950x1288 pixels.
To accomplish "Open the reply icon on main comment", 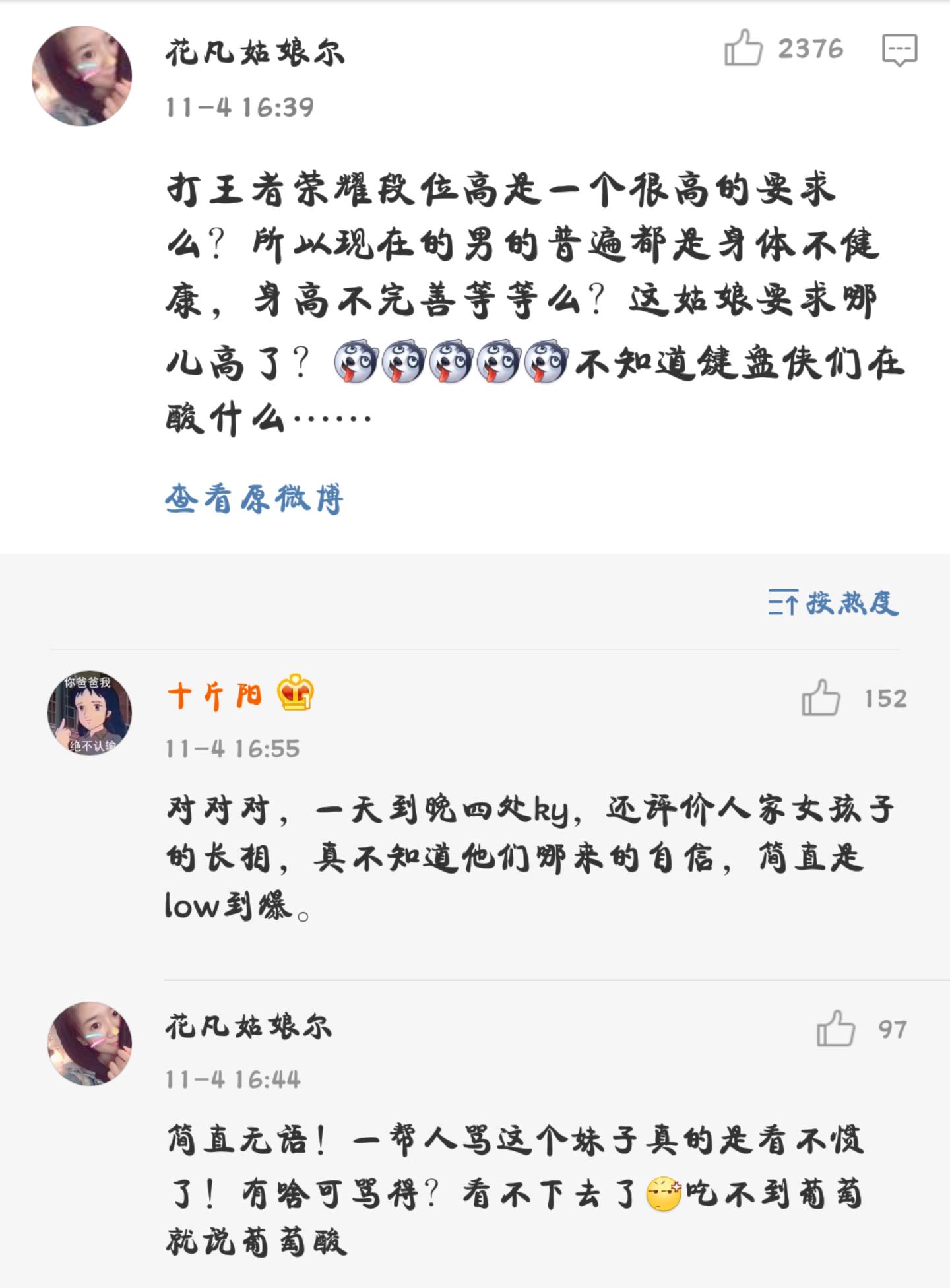I will point(899,50).
